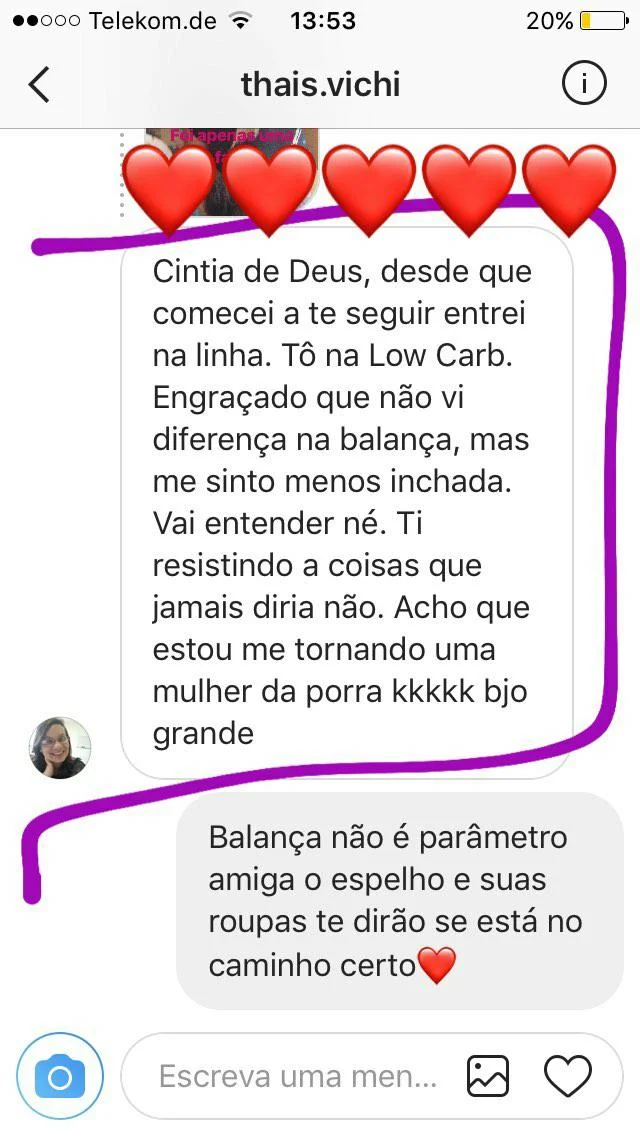View the sender's profile picture

click(x=60, y=747)
